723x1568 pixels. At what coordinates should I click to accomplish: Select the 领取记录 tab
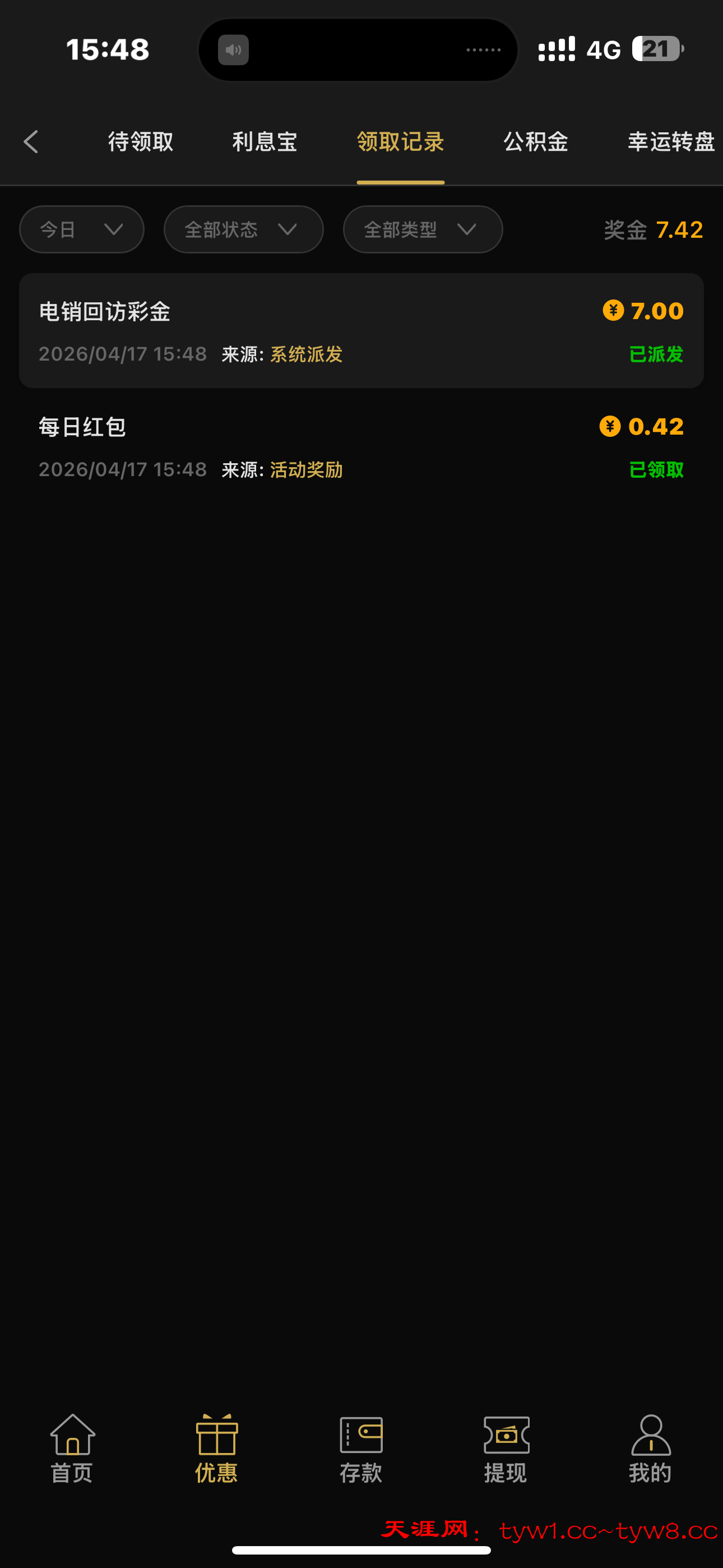click(x=400, y=142)
